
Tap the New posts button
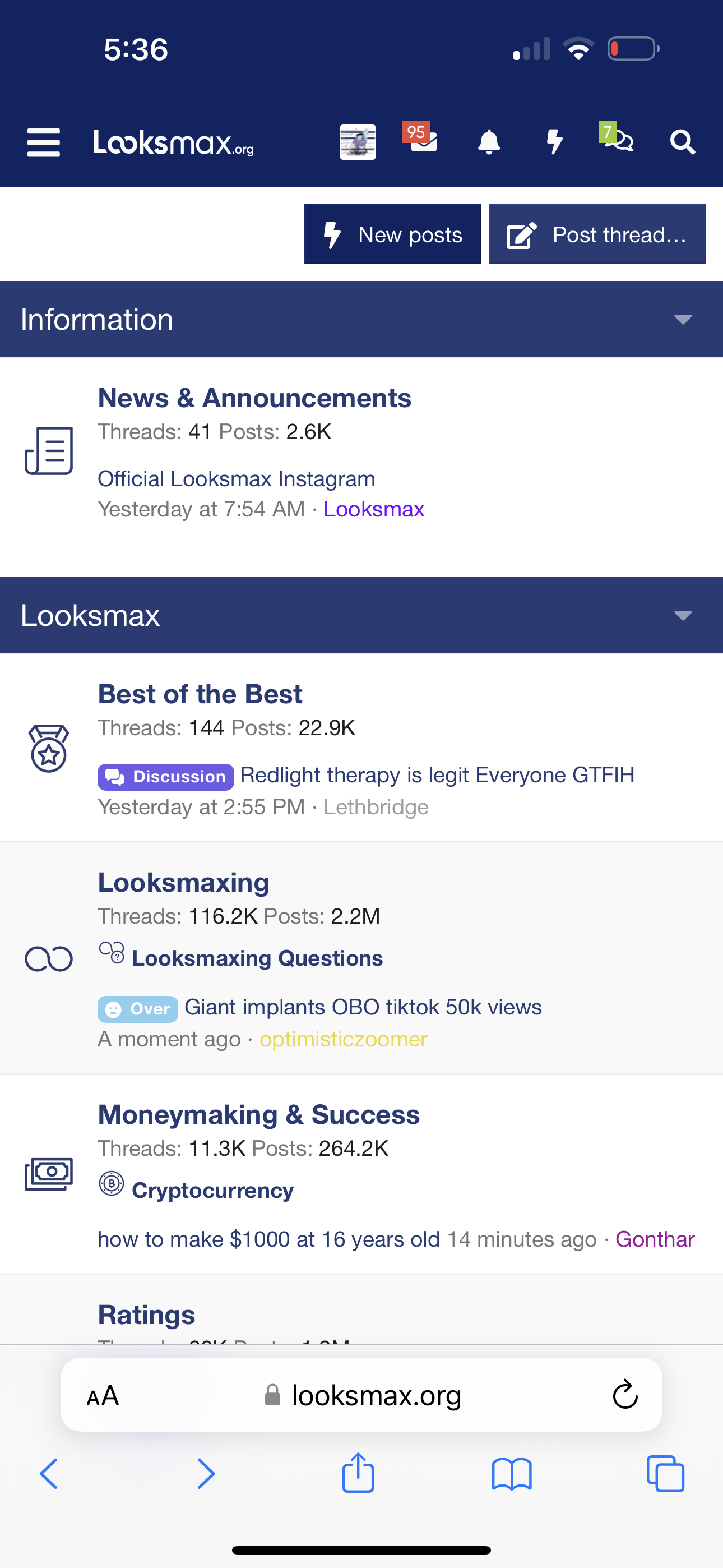pyautogui.click(x=392, y=234)
